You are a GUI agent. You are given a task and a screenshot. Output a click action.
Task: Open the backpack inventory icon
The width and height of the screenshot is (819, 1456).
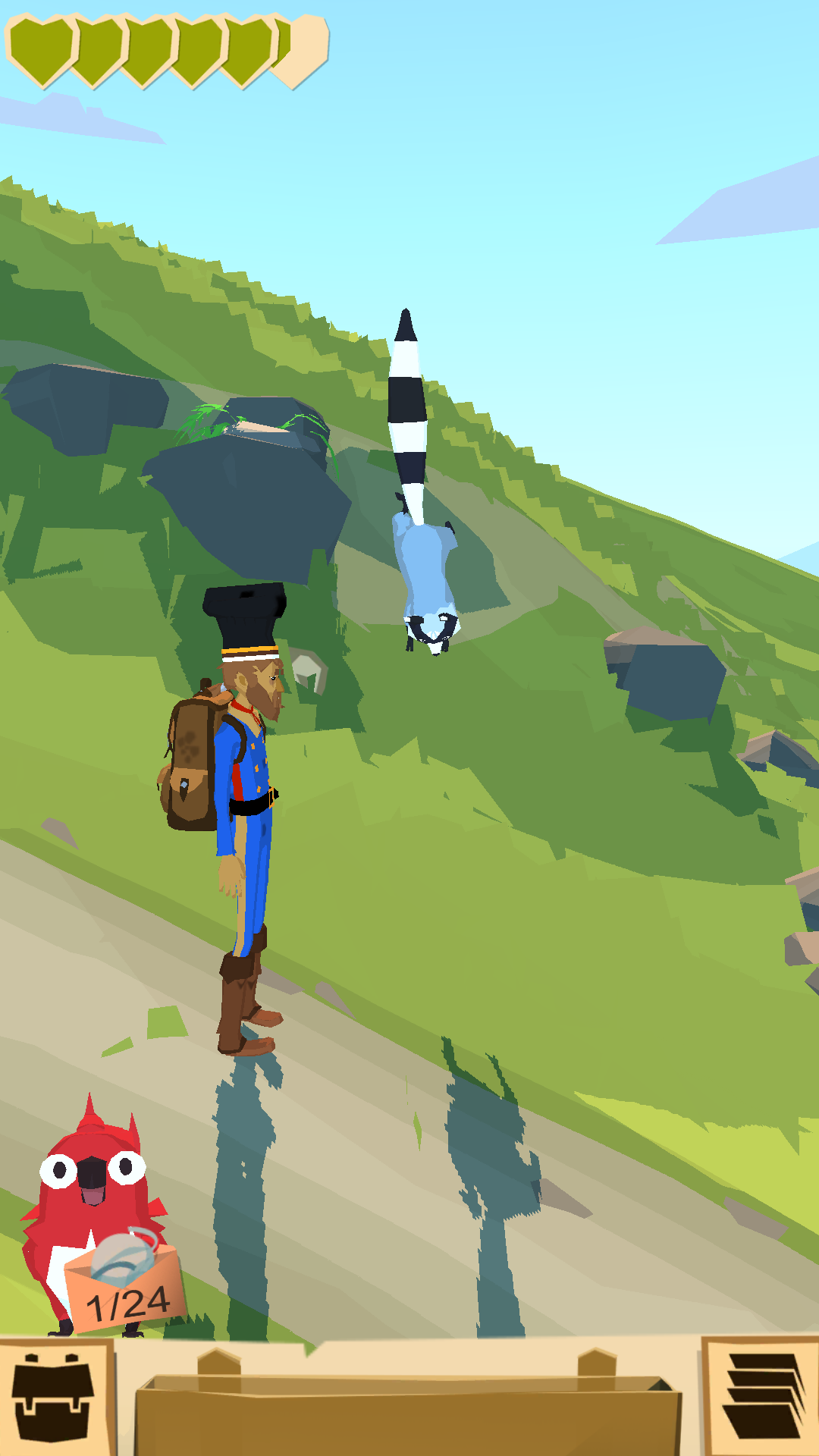[55, 1398]
